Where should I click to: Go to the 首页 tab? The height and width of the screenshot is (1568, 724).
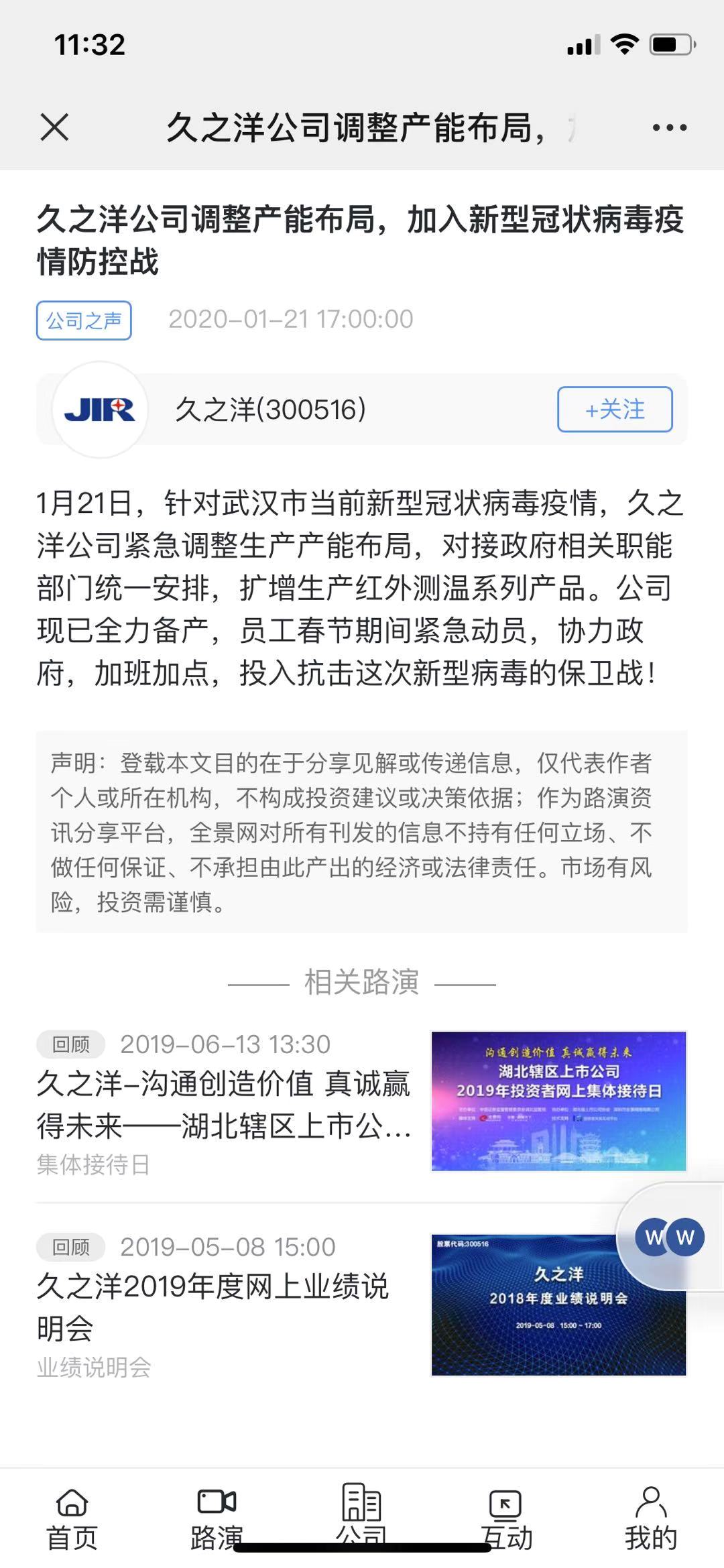click(72, 1518)
